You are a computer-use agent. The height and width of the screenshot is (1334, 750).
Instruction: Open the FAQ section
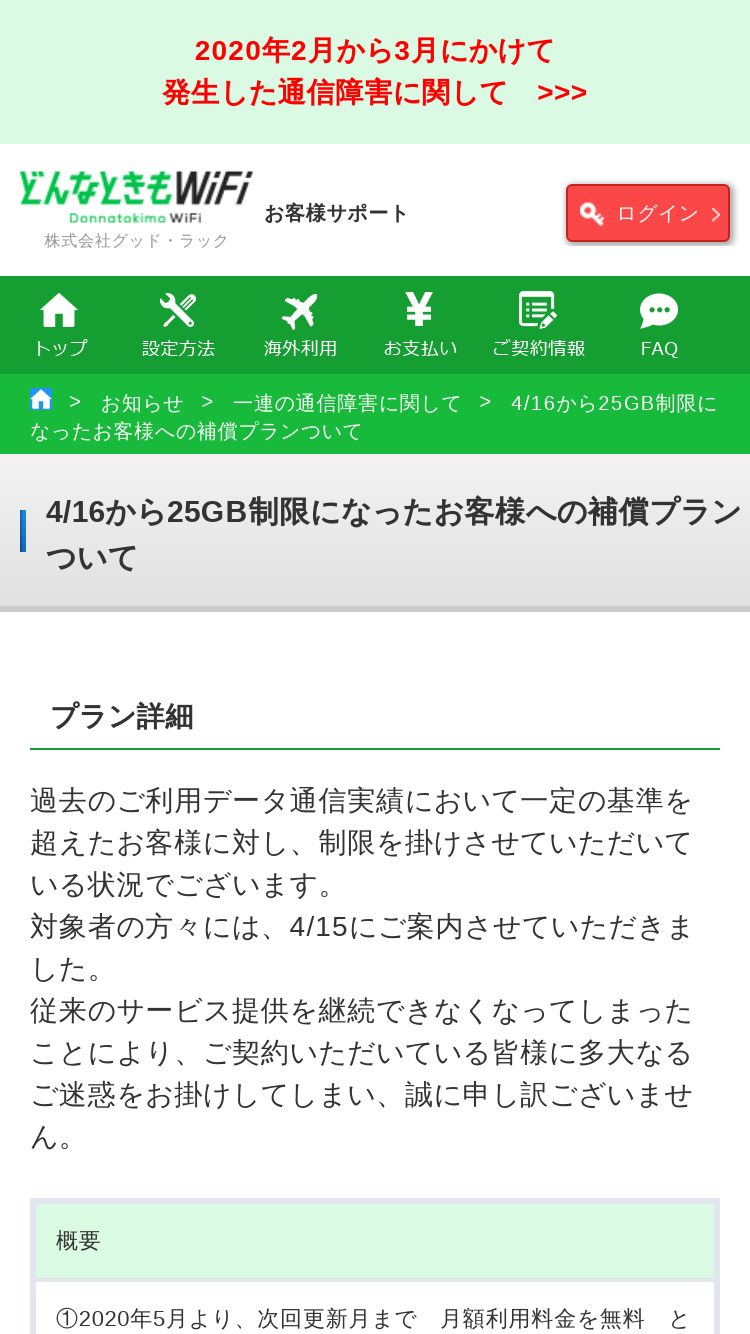659,325
